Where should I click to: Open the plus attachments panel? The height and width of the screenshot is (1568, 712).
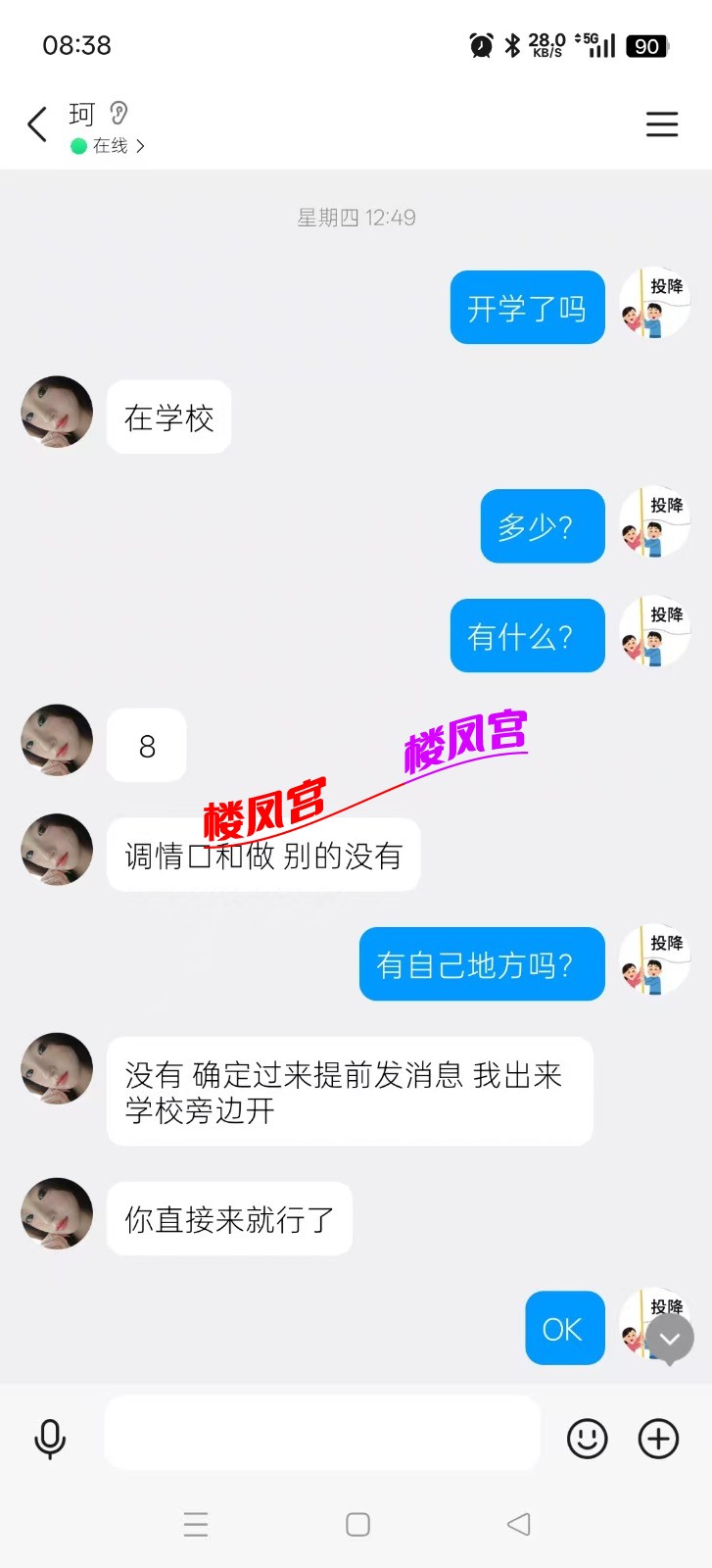[658, 1439]
